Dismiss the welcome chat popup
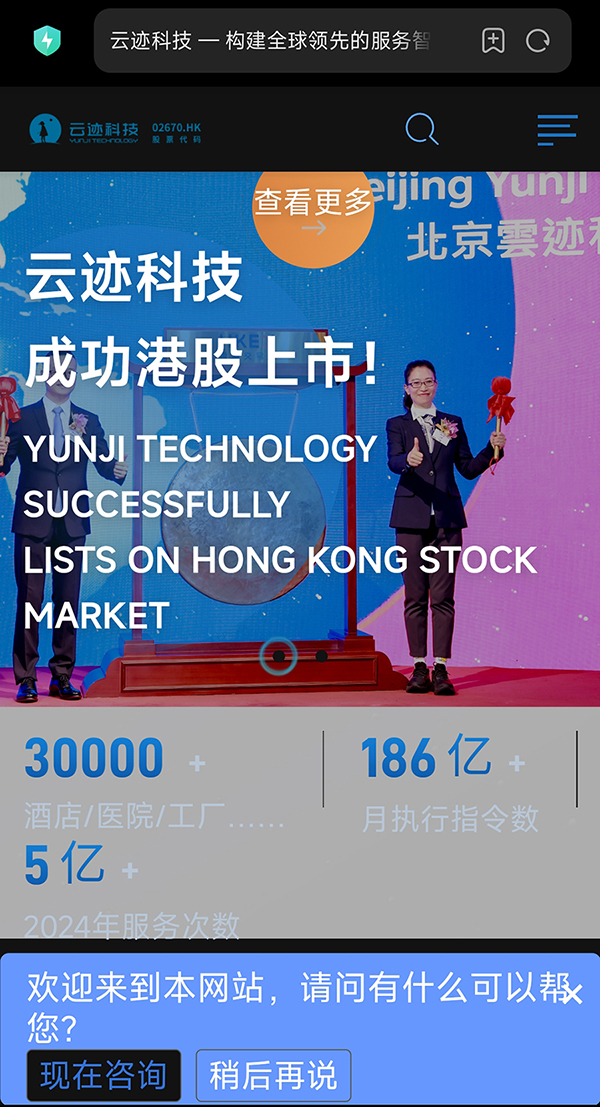The height and width of the screenshot is (1107, 600). click(x=572, y=992)
